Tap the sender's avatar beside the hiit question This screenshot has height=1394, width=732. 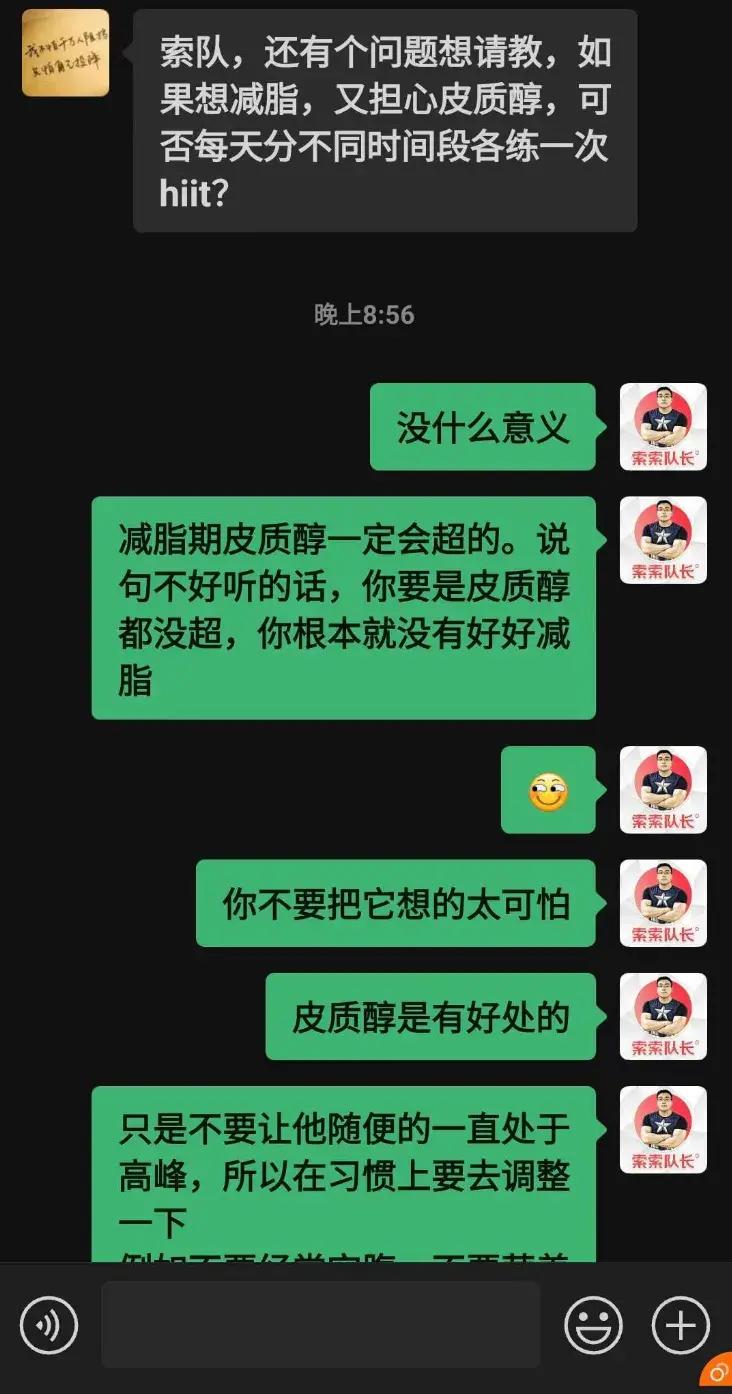(65, 53)
